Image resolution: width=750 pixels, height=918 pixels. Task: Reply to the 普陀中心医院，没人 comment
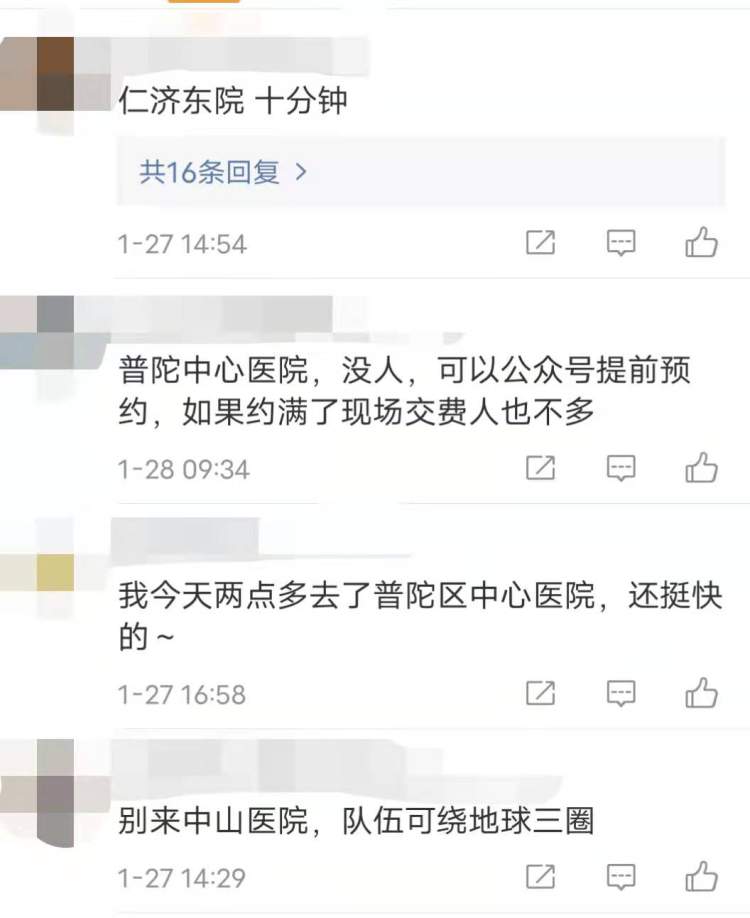pos(621,467)
